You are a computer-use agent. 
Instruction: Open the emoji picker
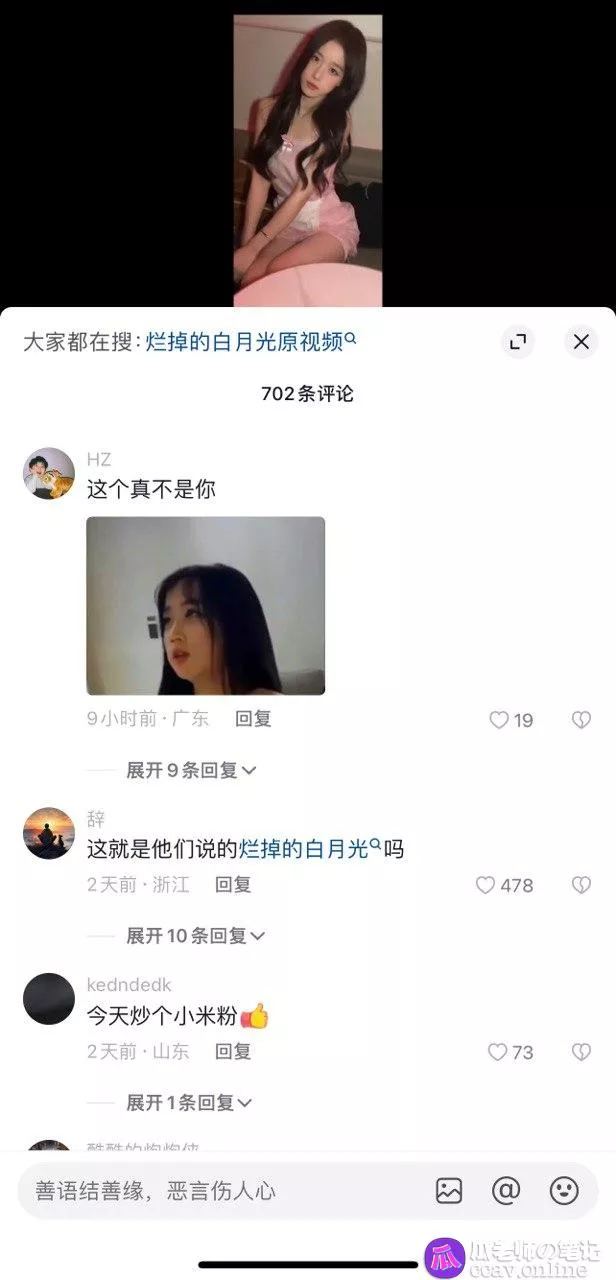click(x=564, y=1191)
